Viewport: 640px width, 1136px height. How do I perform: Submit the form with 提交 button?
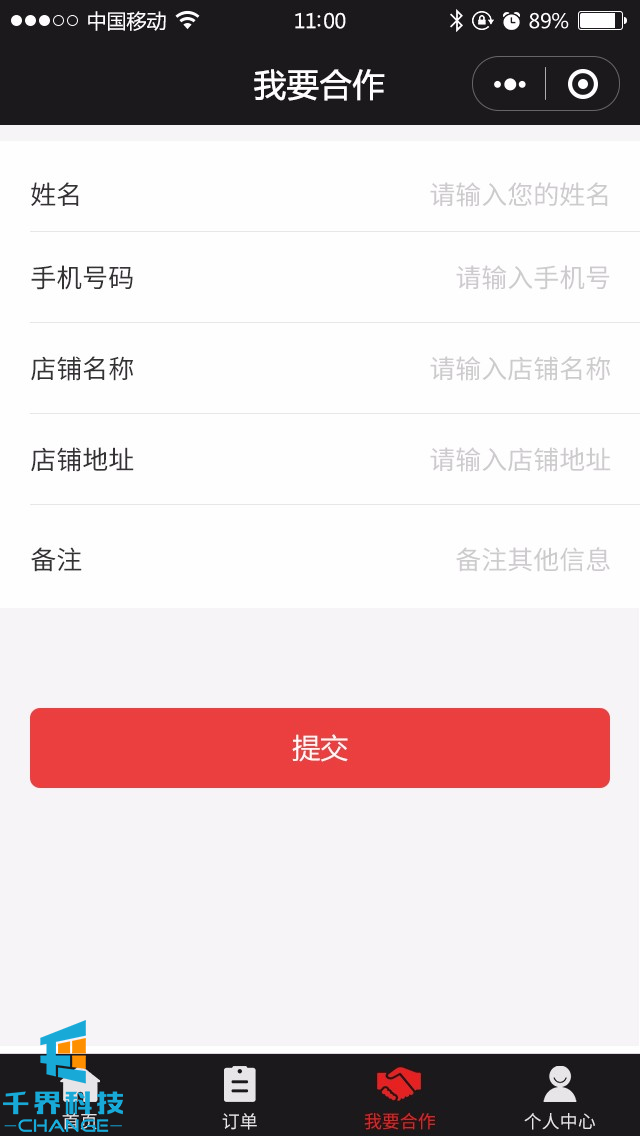click(x=320, y=748)
